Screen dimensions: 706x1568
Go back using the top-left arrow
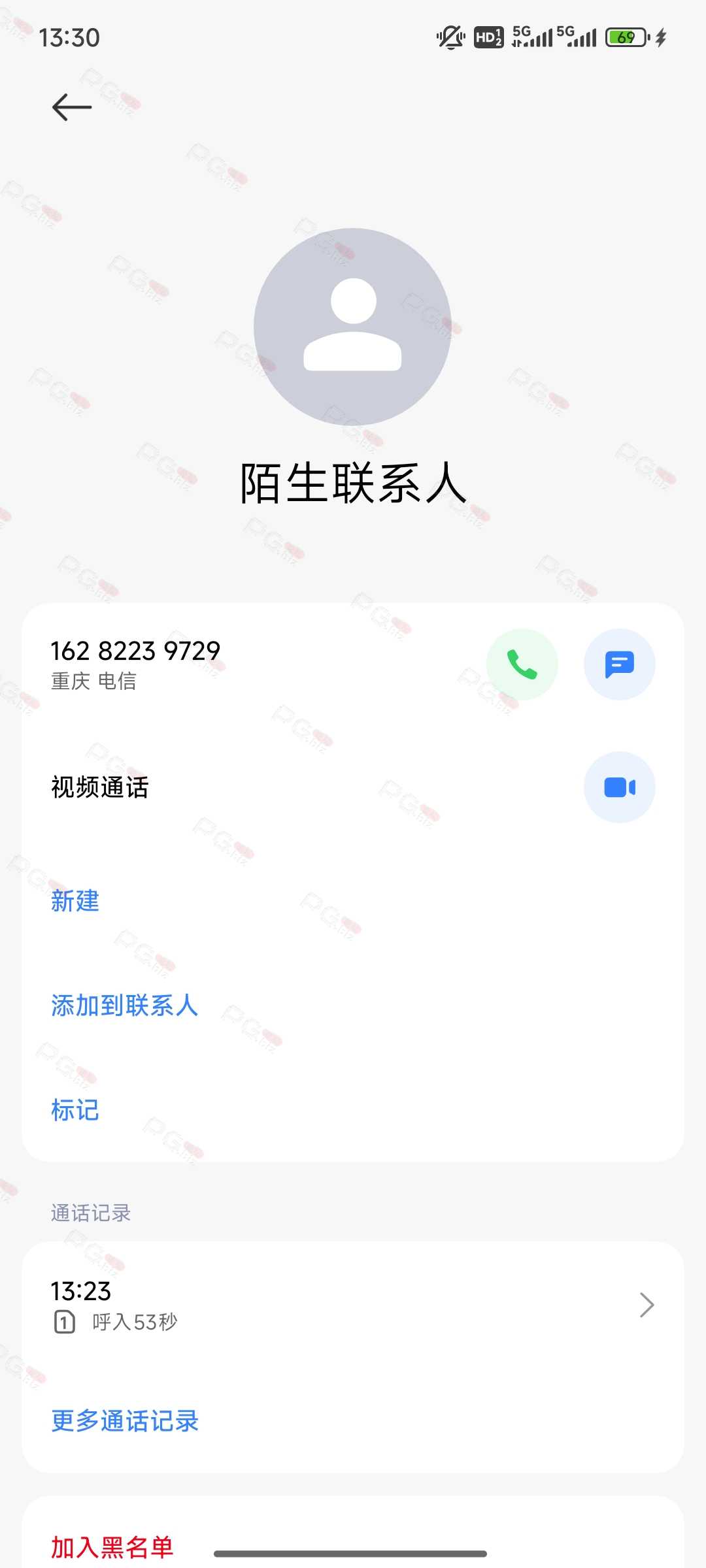click(72, 107)
